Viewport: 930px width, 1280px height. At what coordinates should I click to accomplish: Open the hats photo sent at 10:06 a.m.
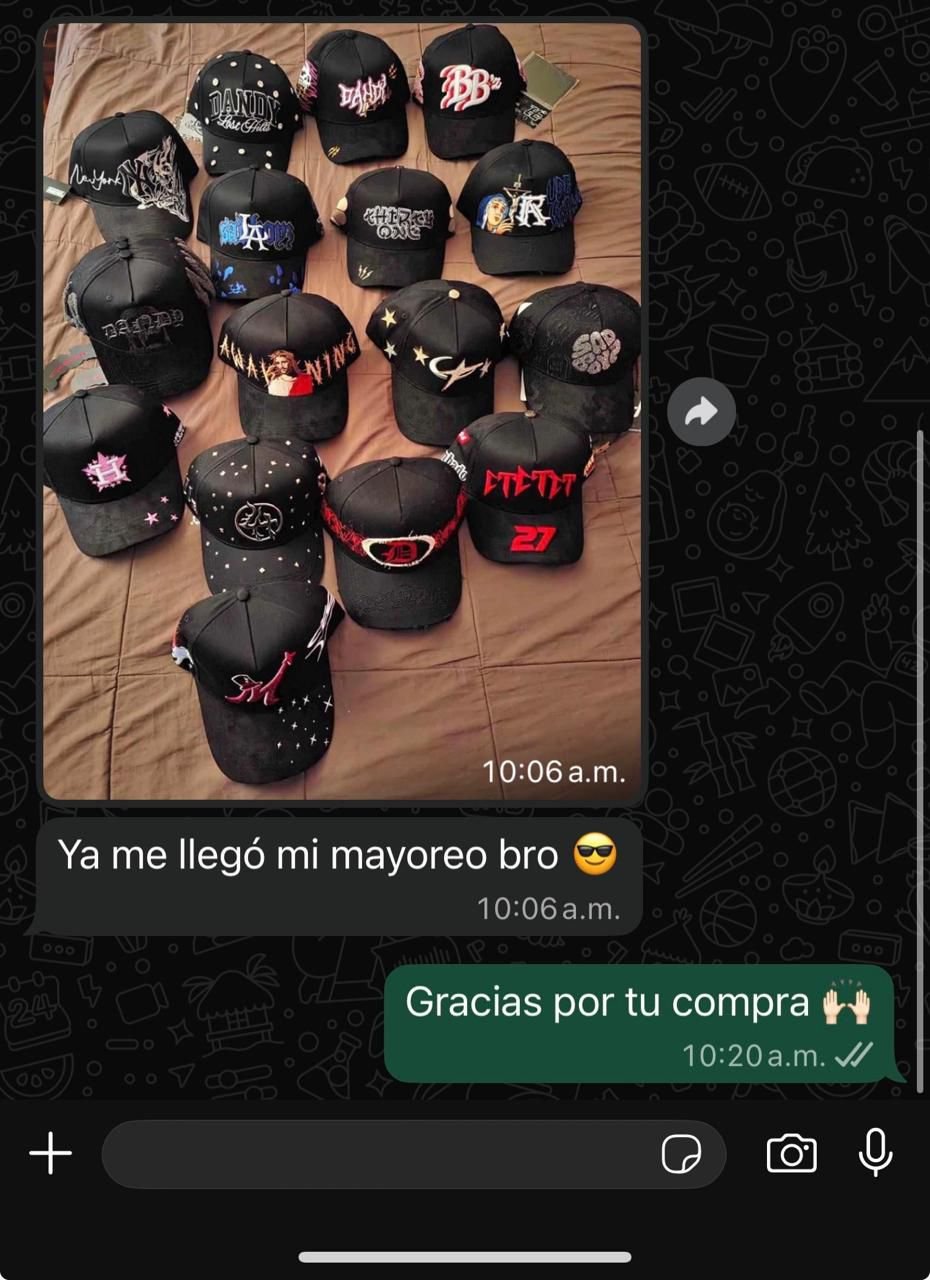click(x=341, y=410)
